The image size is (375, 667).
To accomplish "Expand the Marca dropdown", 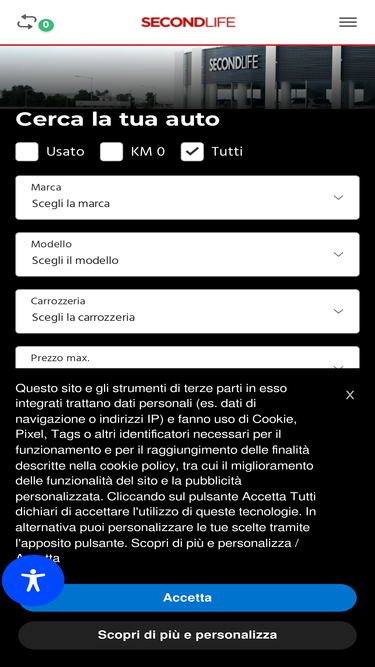I will [188, 198].
